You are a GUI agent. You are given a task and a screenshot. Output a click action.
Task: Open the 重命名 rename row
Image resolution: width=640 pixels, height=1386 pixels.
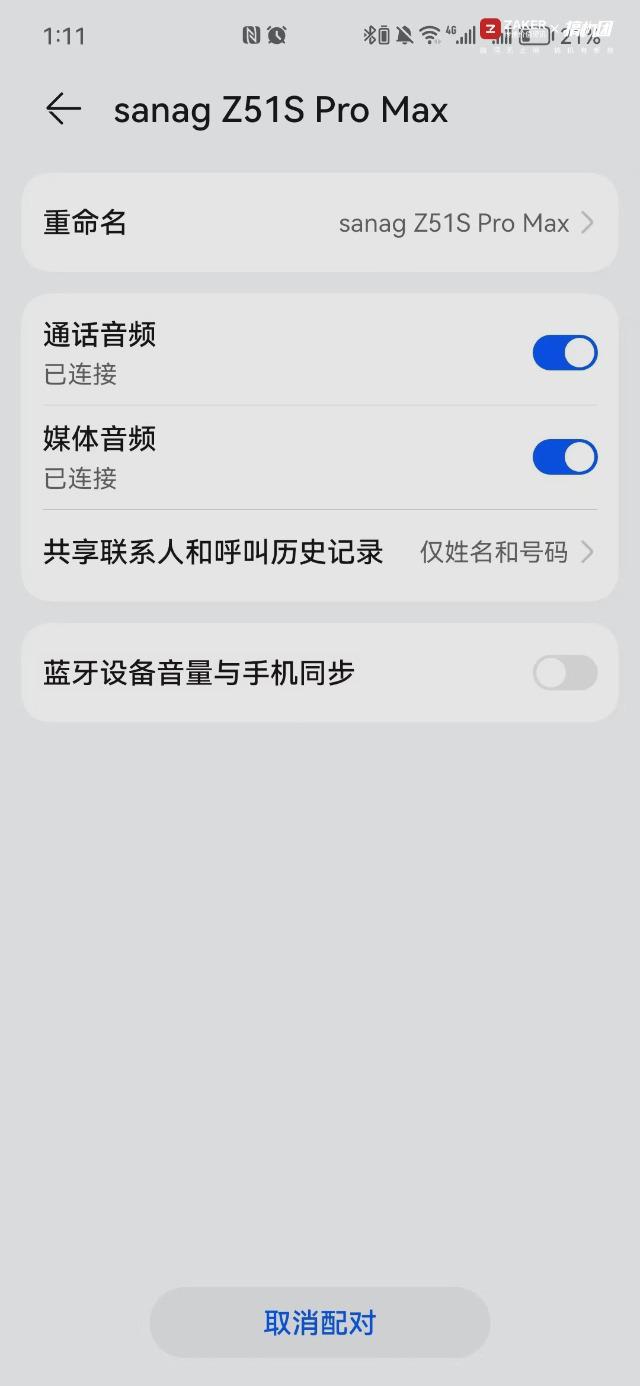[320, 222]
